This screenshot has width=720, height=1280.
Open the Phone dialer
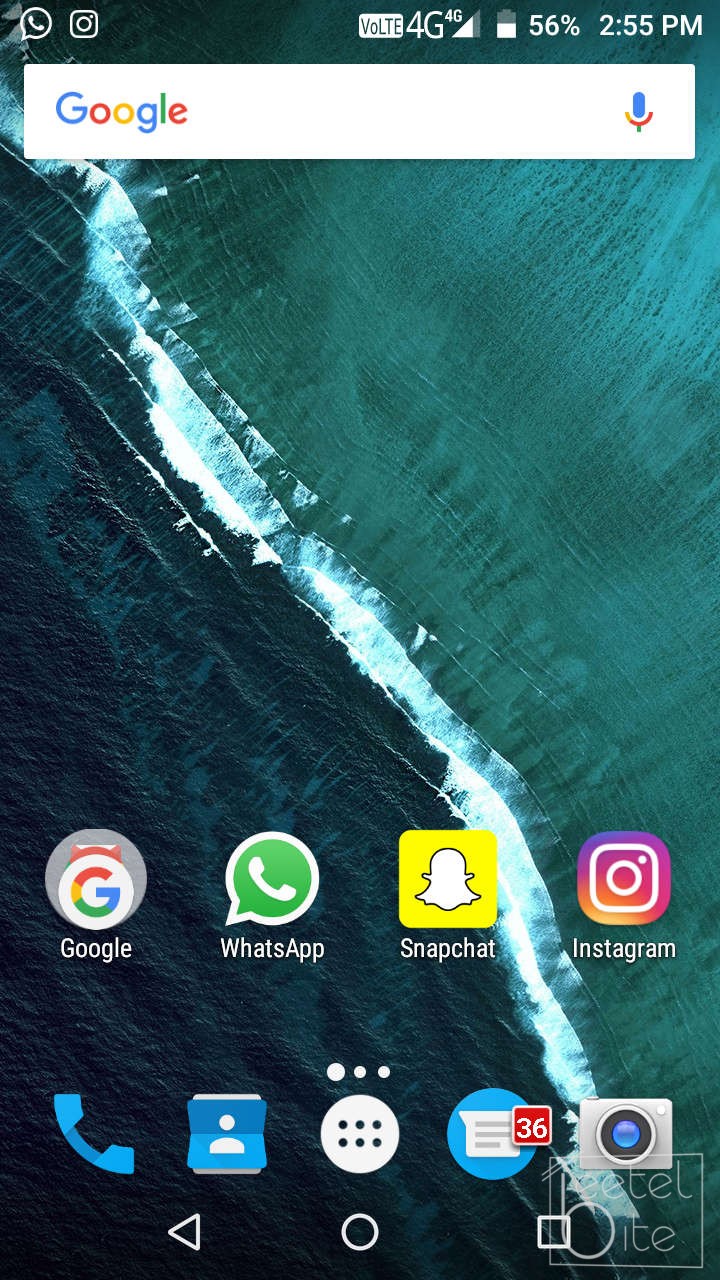93,1133
